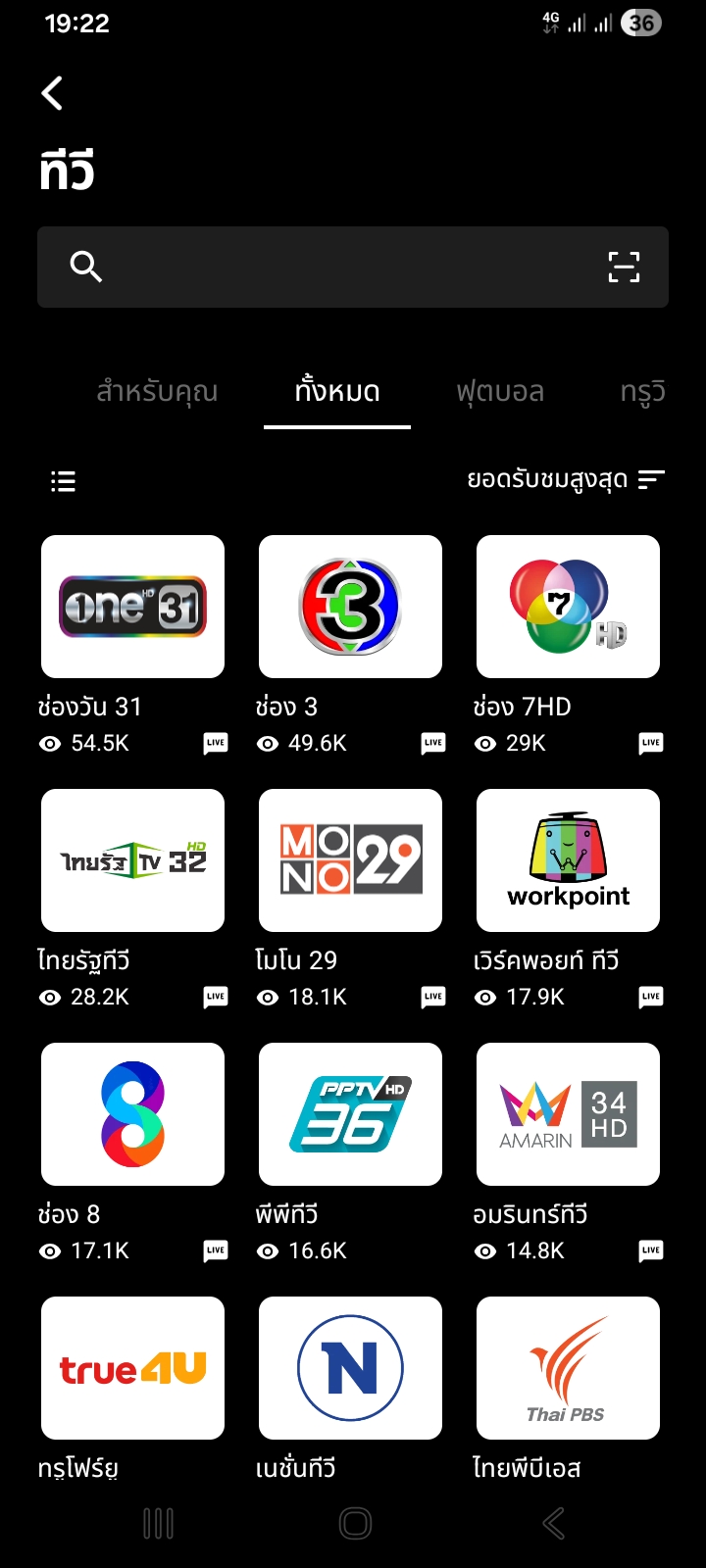Open the โมโน 29 channel
This screenshot has width=706, height=1568.
click(x=350, y=860)
